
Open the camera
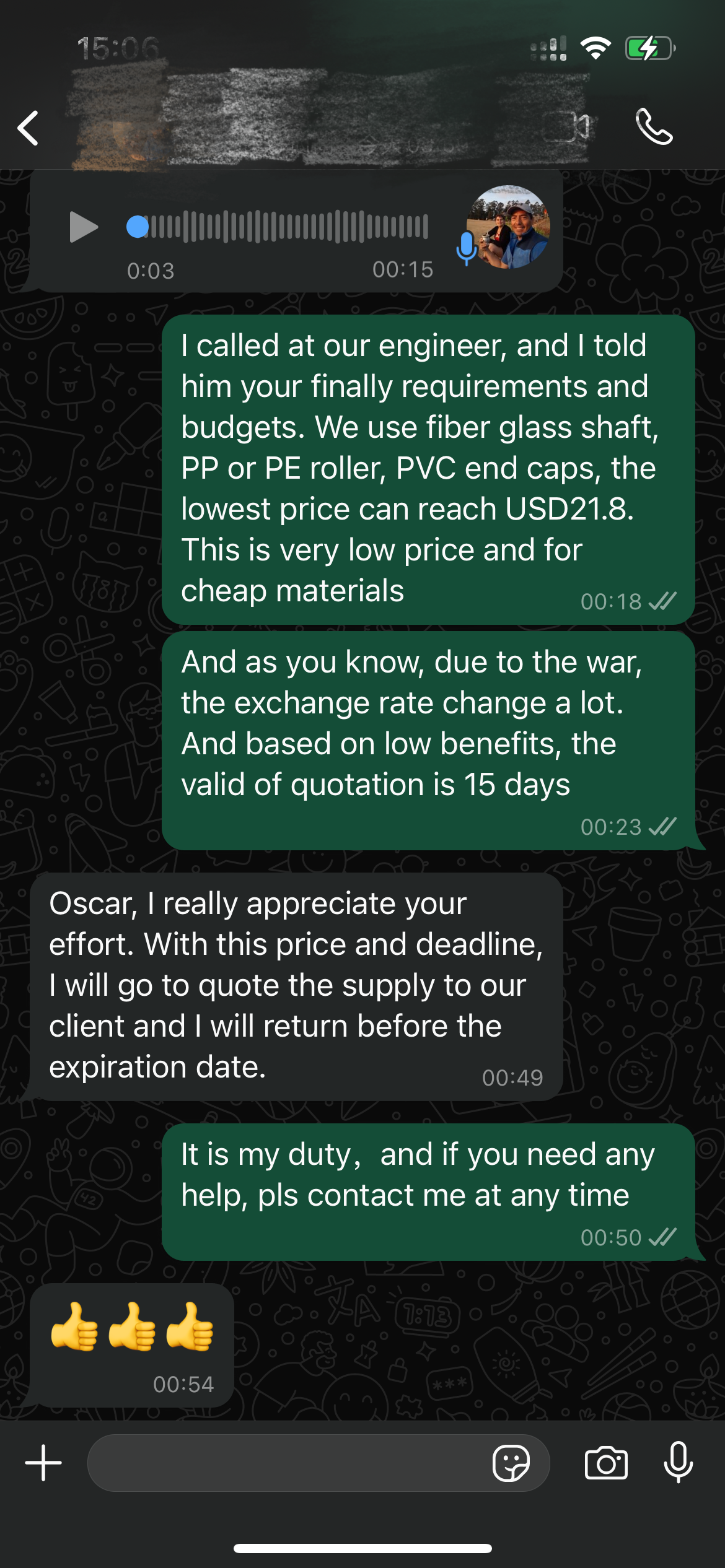click(606, 1463)
